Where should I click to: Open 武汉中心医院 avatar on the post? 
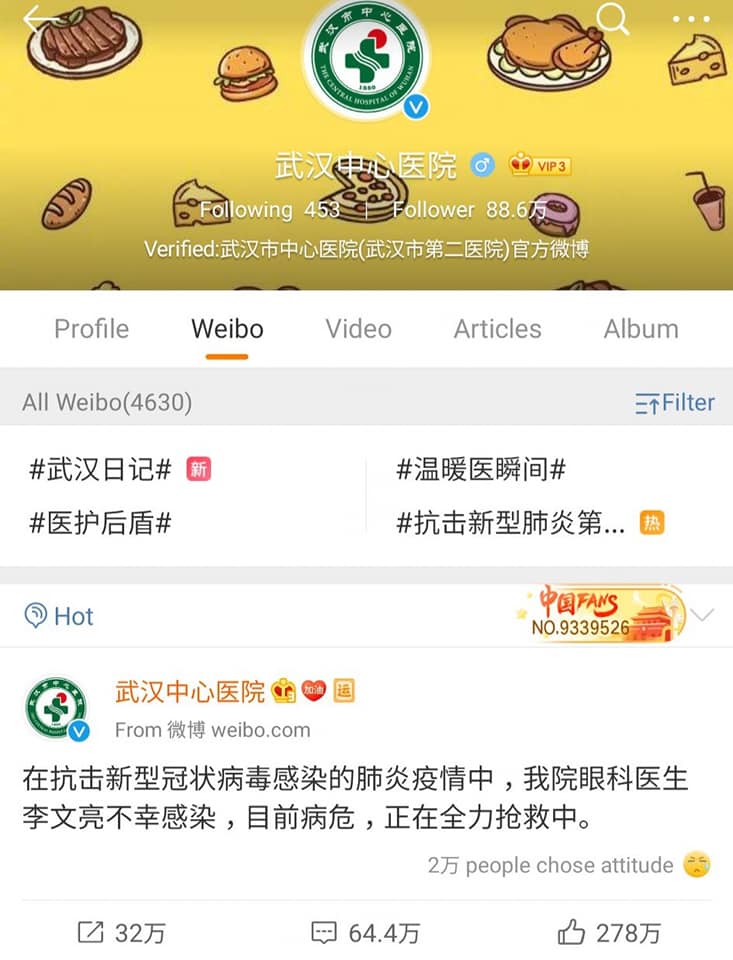[x=56, y=710]
